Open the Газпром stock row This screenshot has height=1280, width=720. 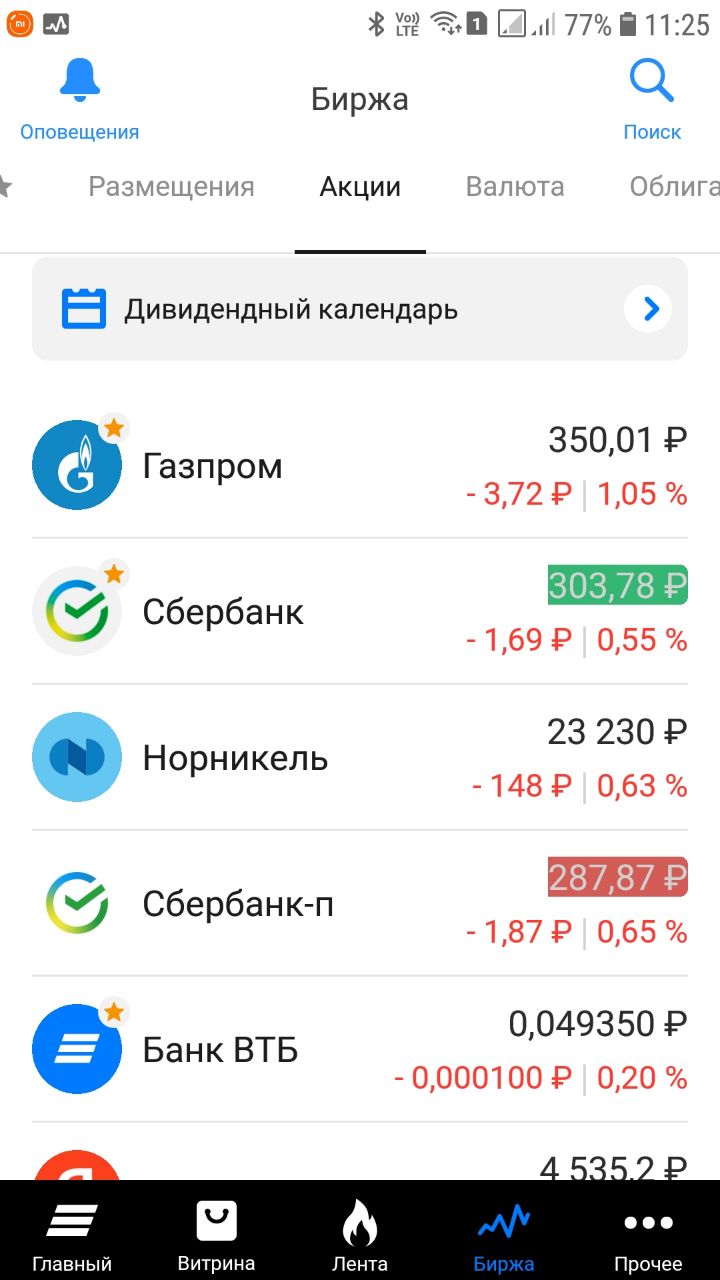(x=360, y=465)
